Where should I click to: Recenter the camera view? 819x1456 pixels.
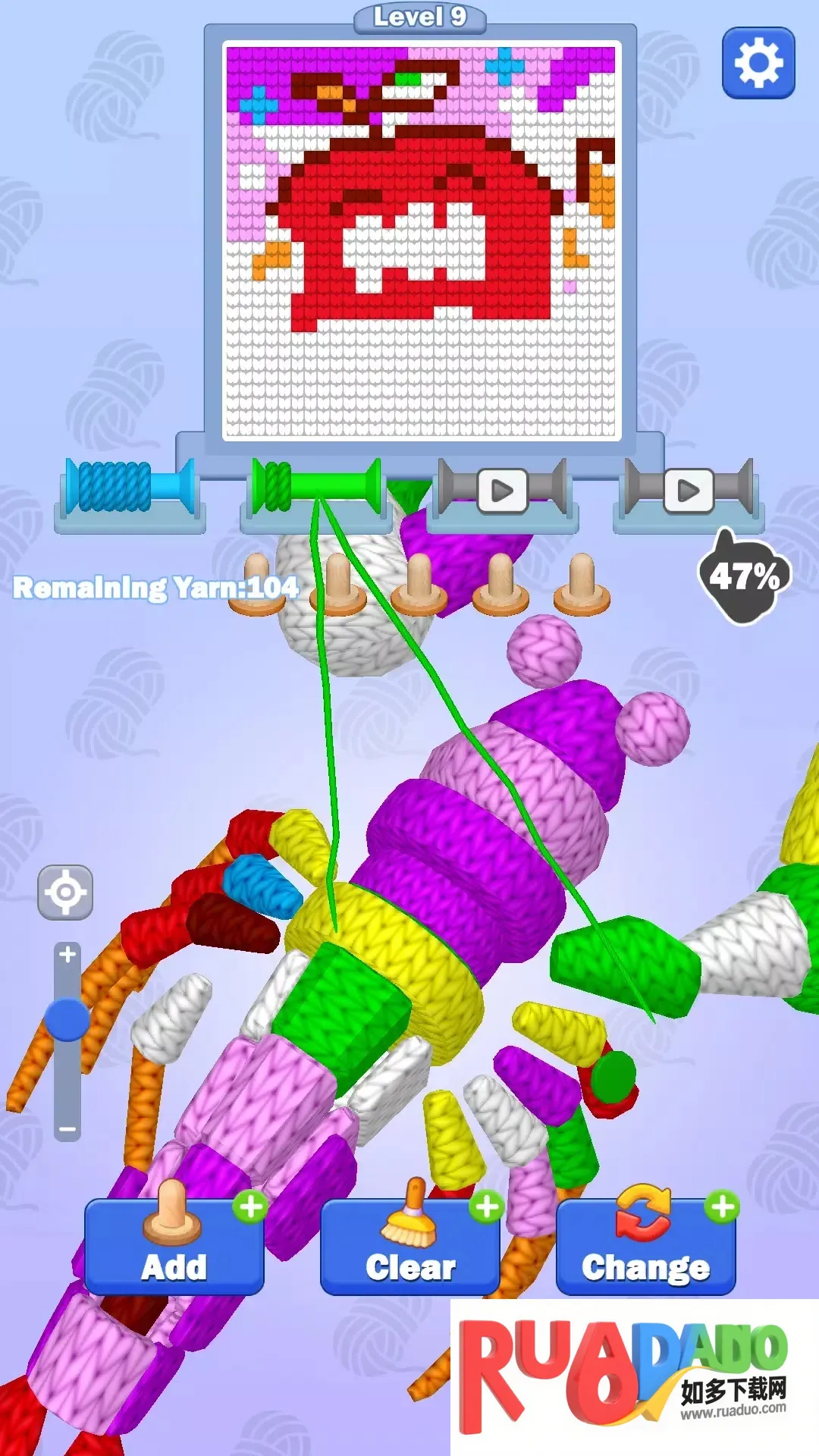66,892
